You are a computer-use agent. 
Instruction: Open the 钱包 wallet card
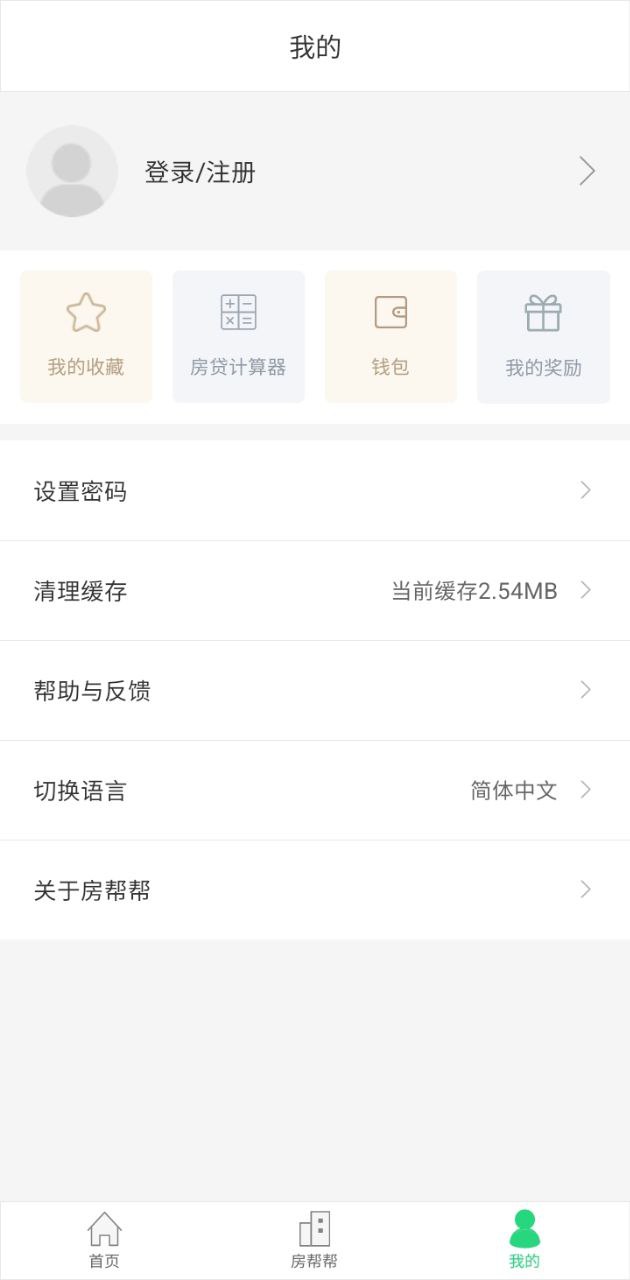390,337
